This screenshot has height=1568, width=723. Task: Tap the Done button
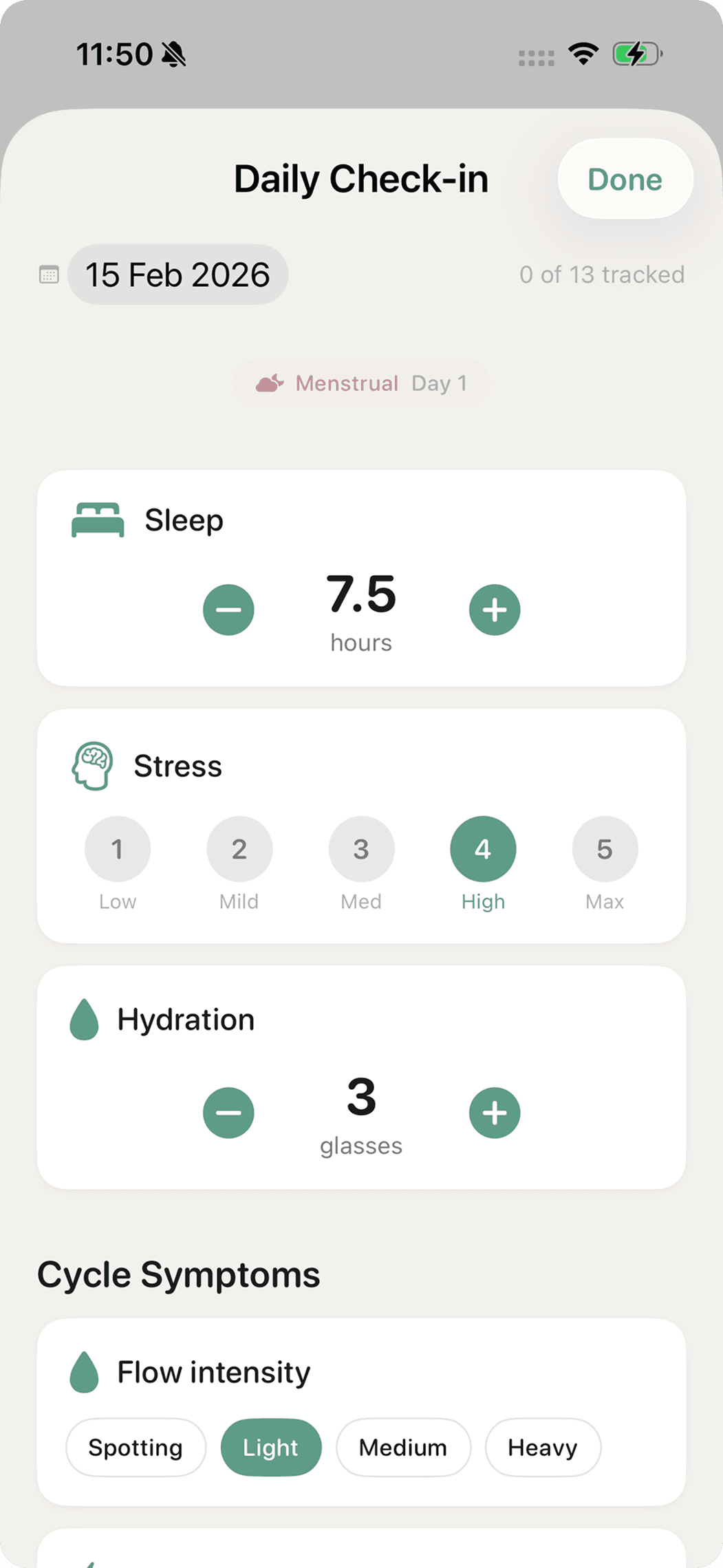[623, 179]
